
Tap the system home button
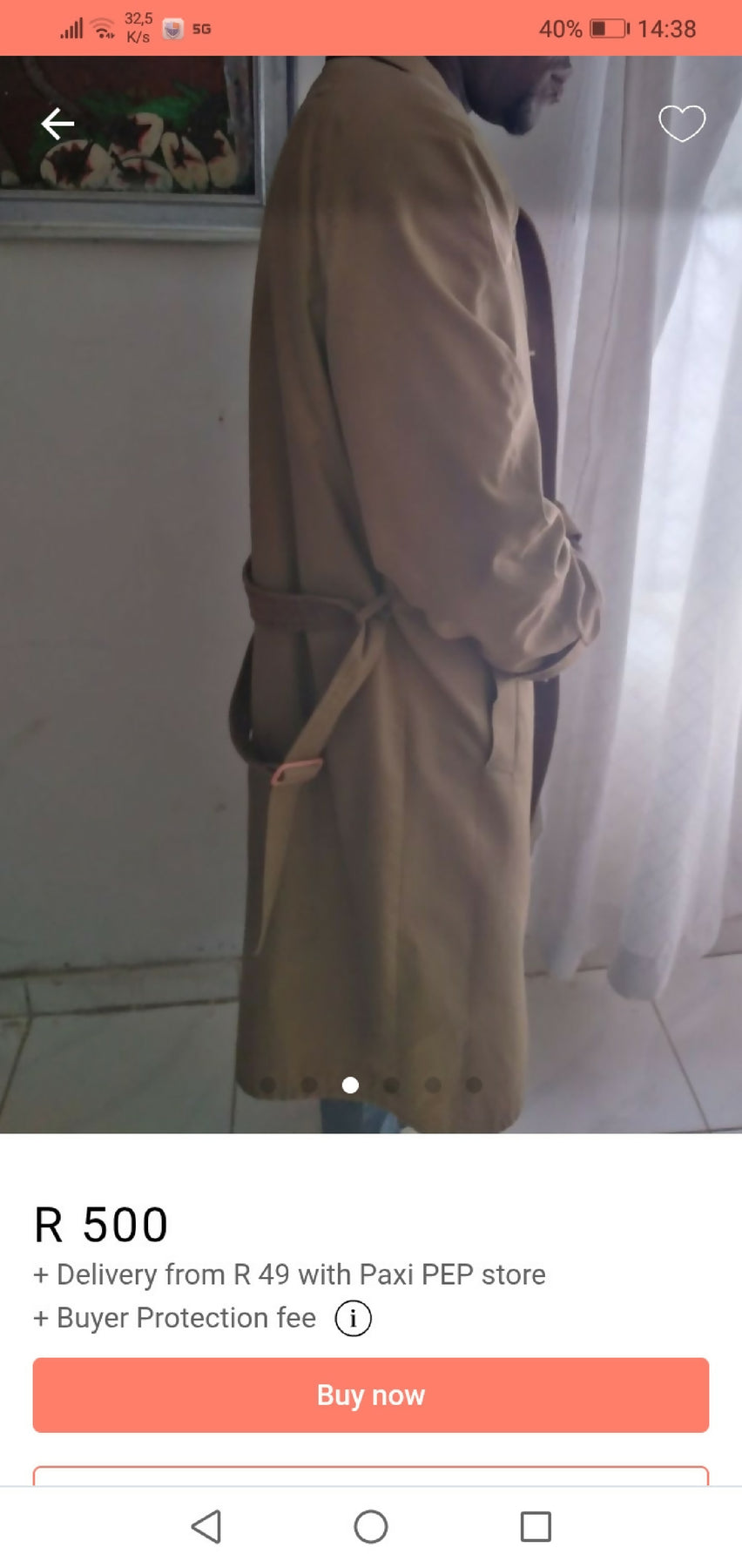coord(371,1526)
